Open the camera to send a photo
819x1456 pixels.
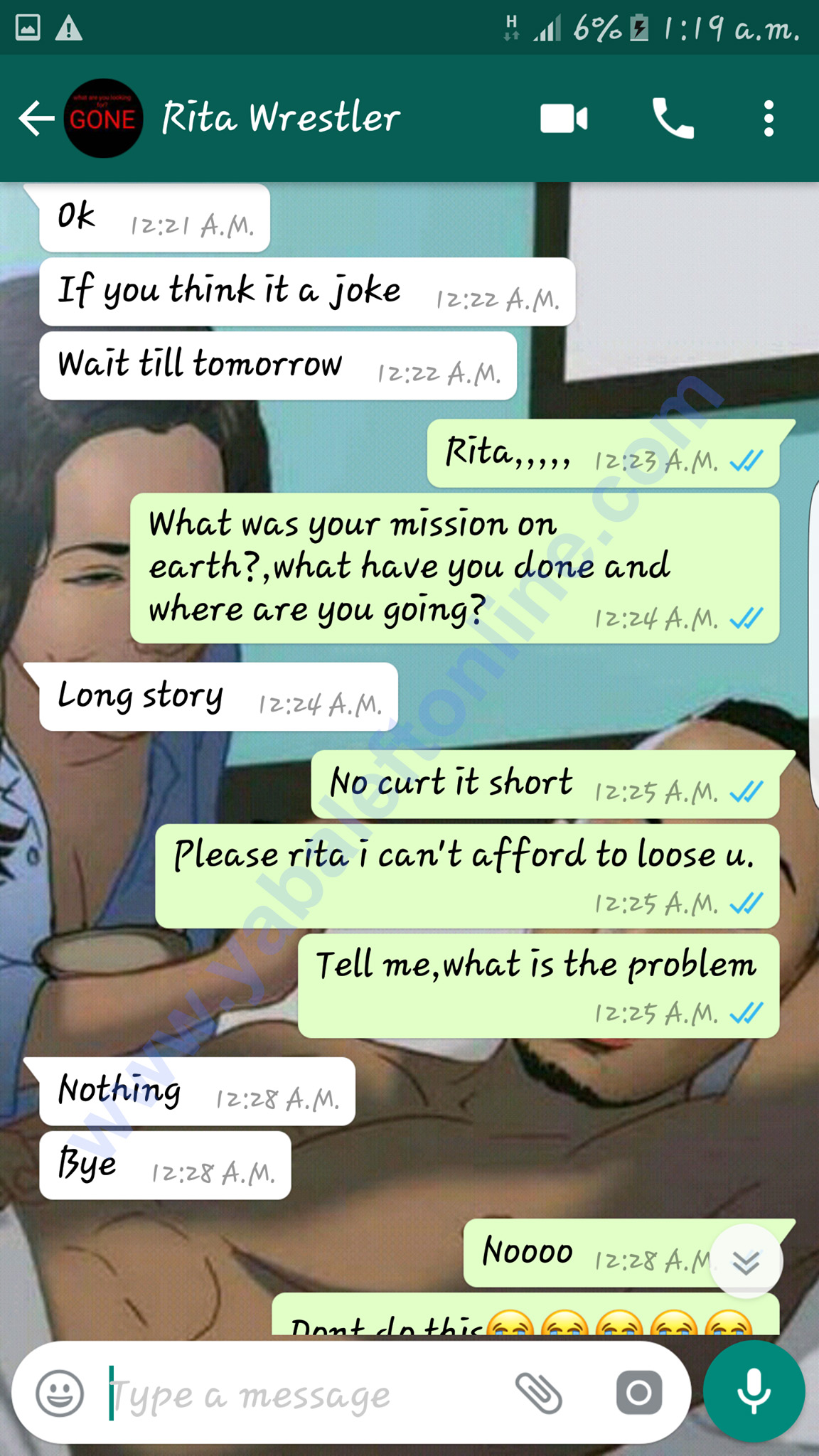(638, 1393)
